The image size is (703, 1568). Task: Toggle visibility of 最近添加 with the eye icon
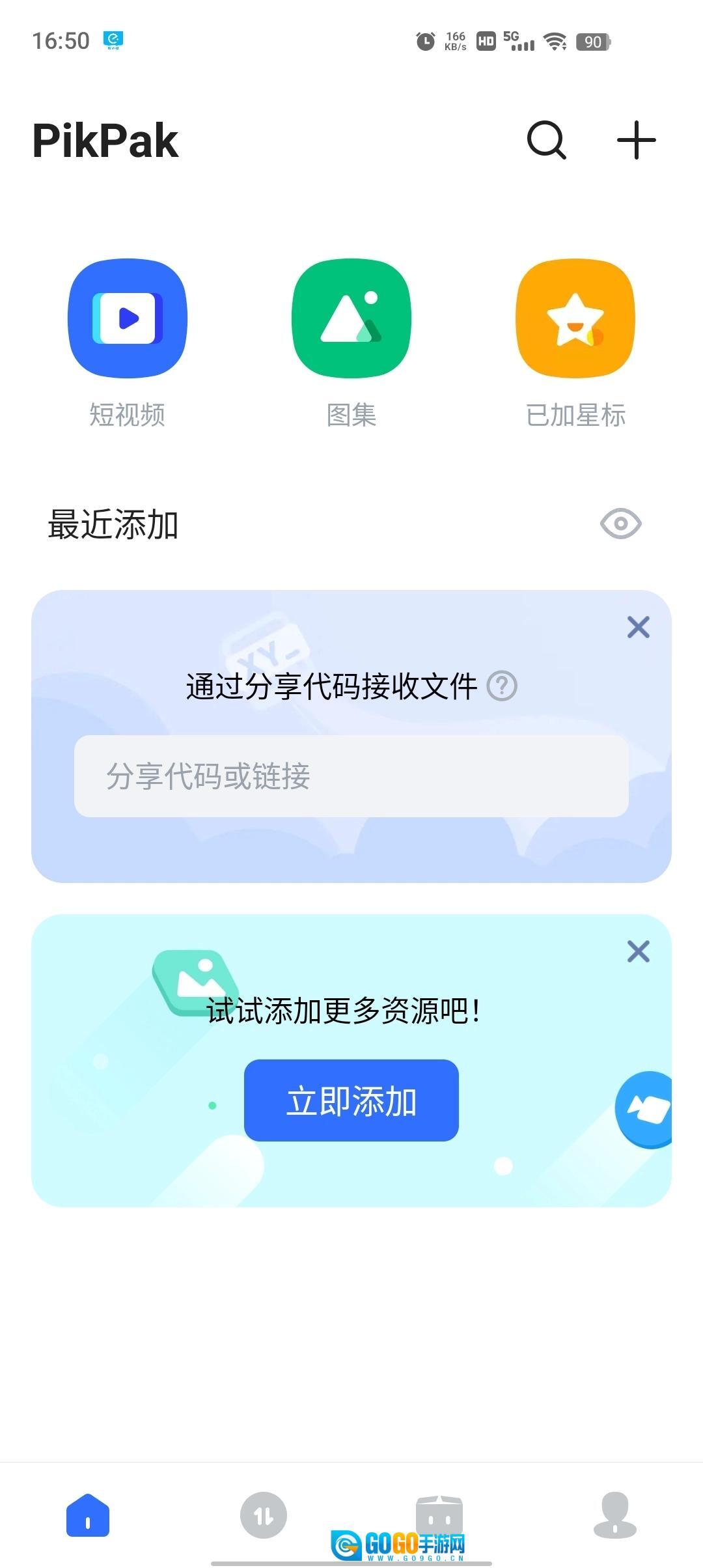pyautogui.click(x=620, y=524)
